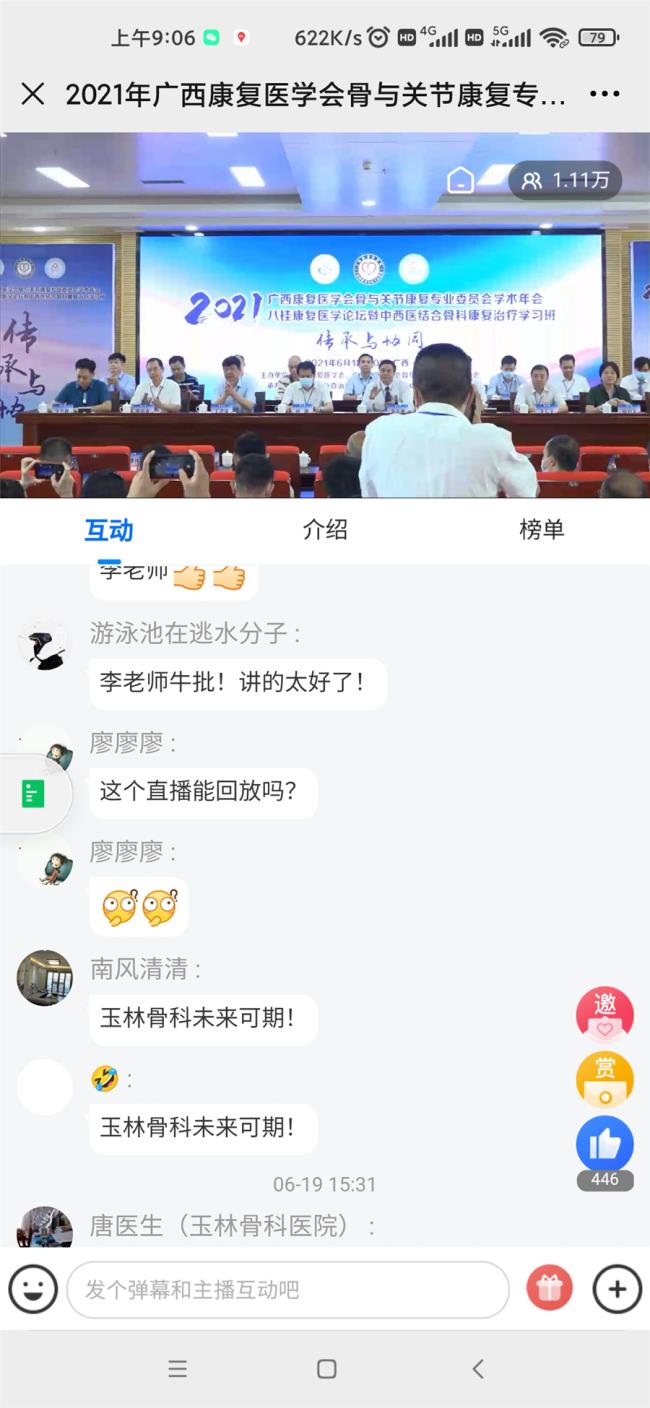Tap the yellow 赏 reward button
This screenshot has width=650, height=1408.
click(x=604, y=1079)
